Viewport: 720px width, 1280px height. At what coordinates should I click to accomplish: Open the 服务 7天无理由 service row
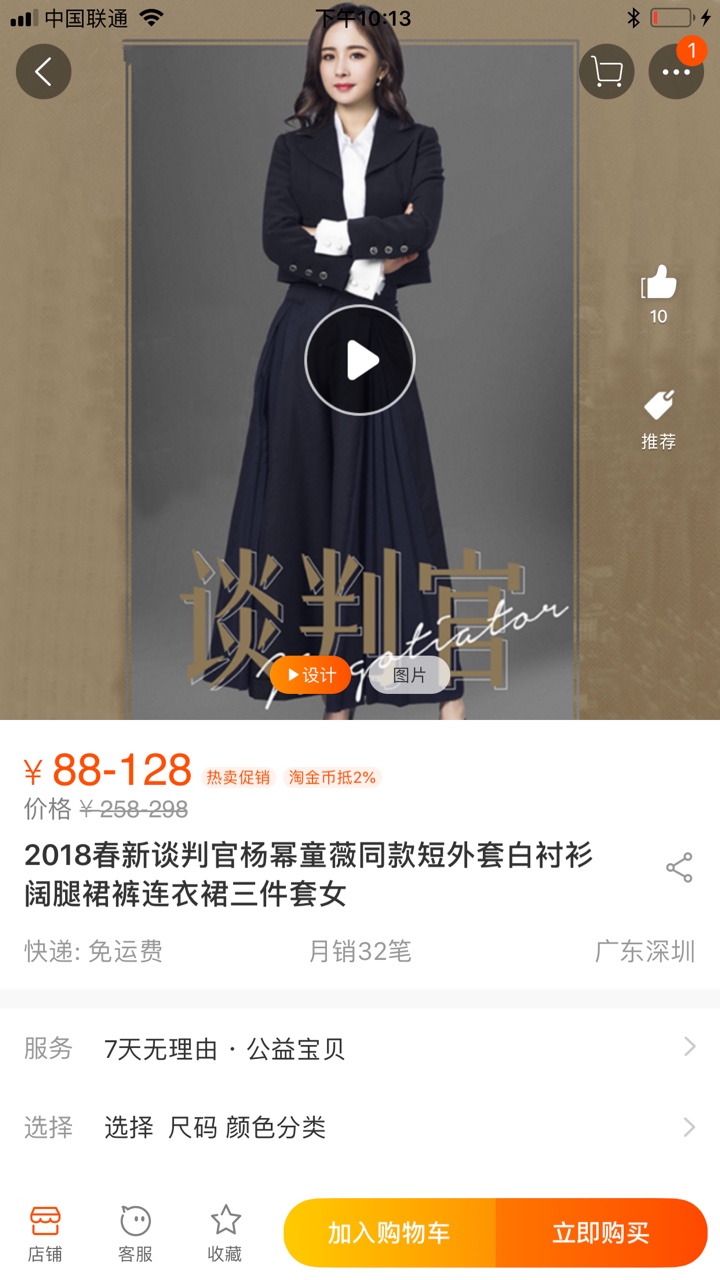point(360,1048)
